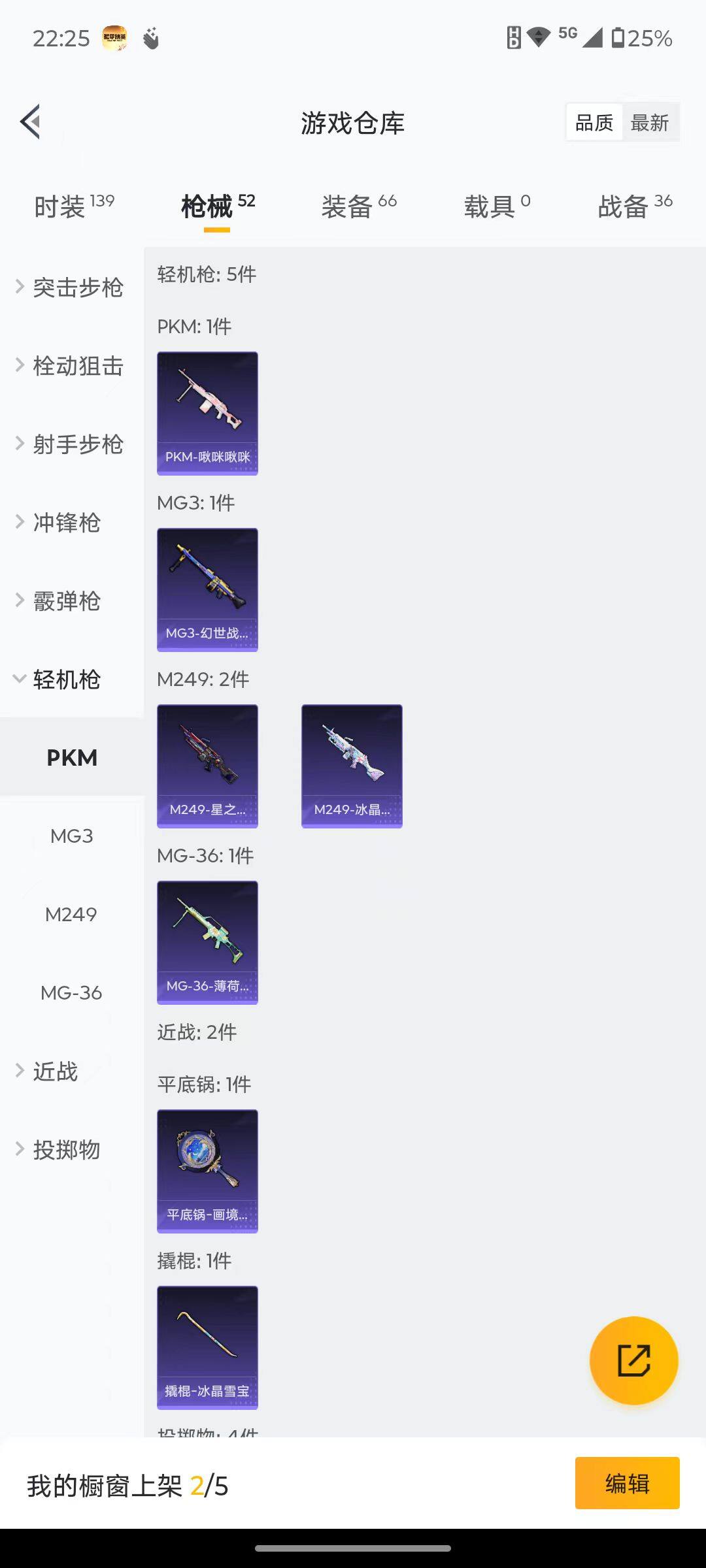View the M249-冰晶 weapon skin
The height and width of the screenshot is (1568, 706).
351,764
